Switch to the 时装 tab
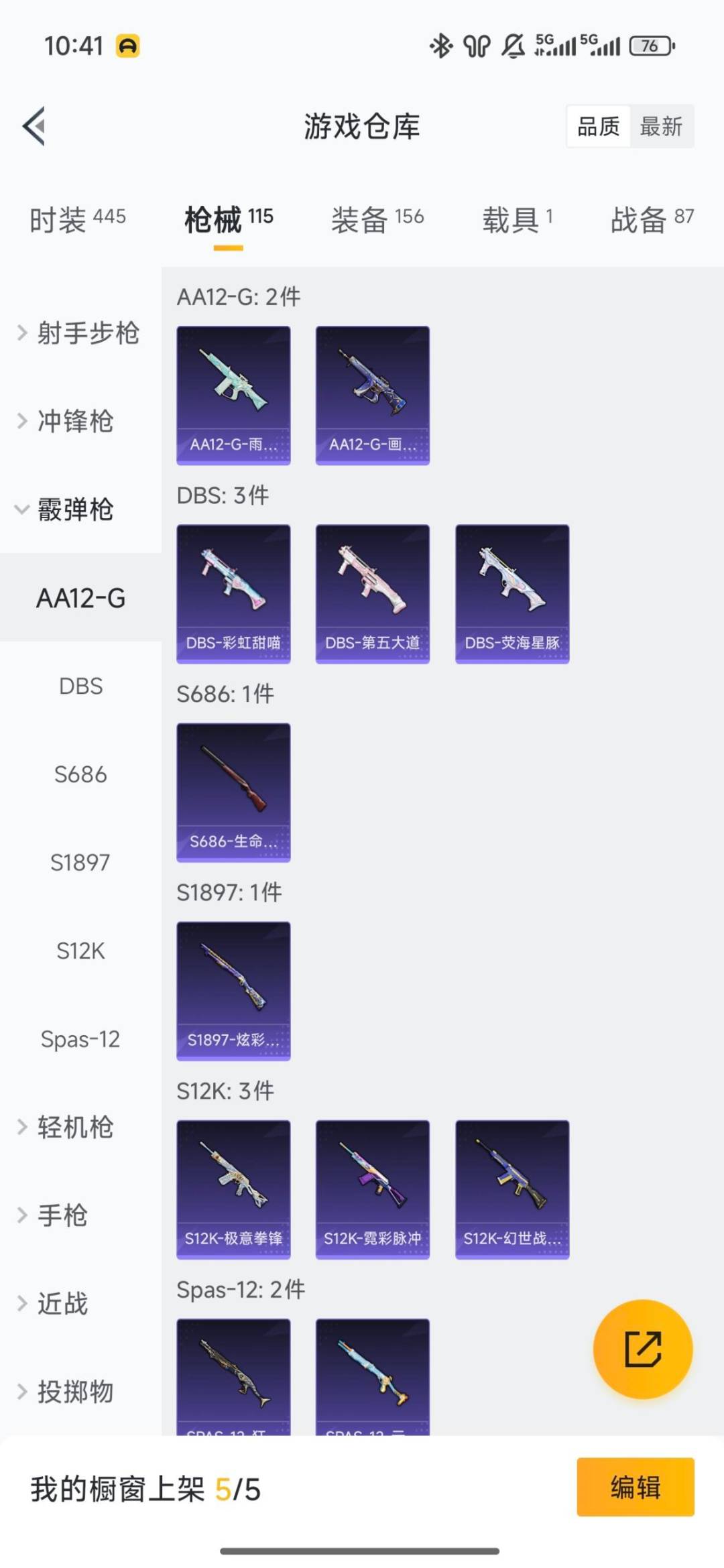Screen dimensions: 724x1568 pyautogui.click(x=77, y=219)
